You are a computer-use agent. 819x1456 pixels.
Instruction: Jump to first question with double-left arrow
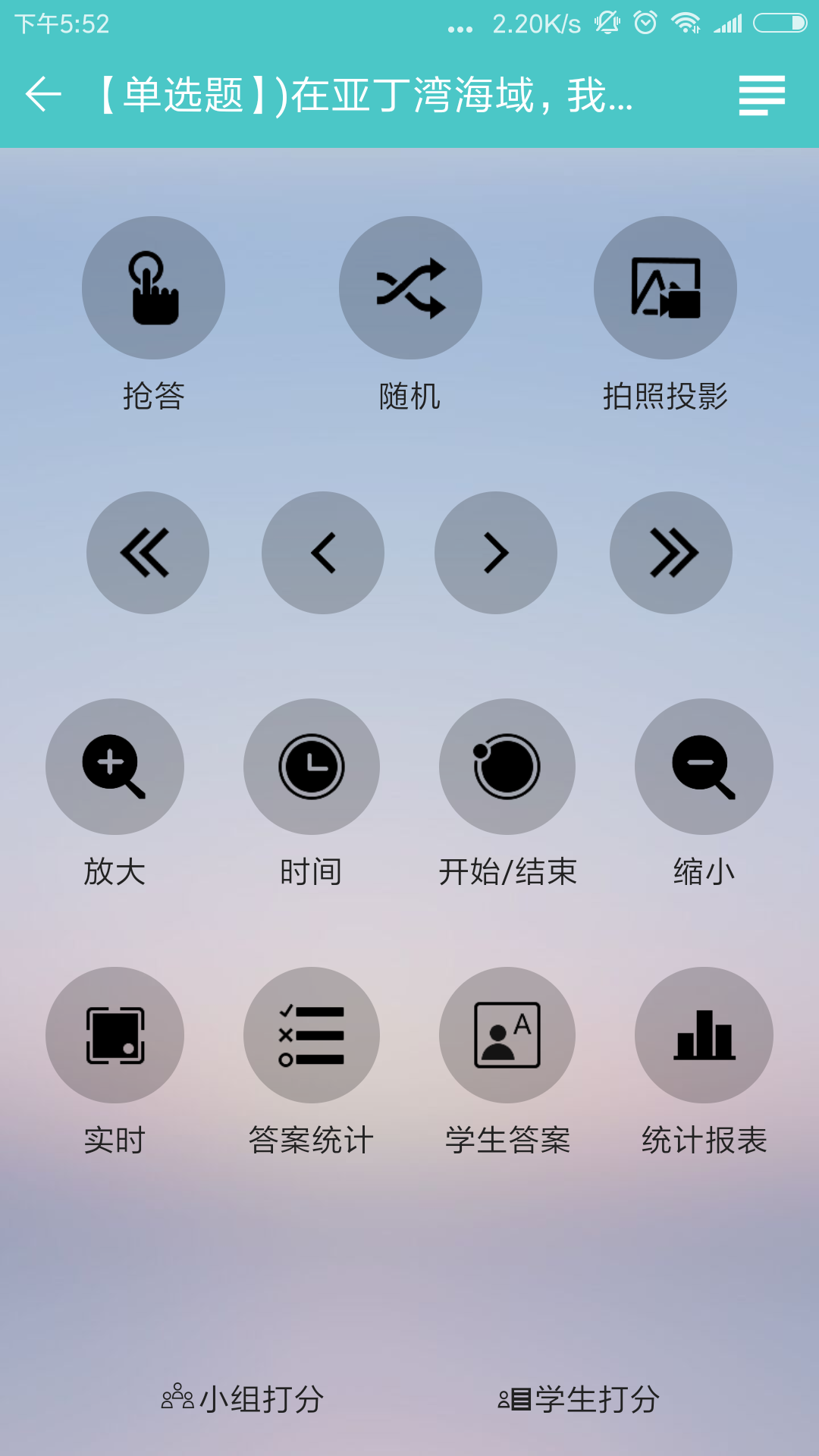click(x=148, y=553)
